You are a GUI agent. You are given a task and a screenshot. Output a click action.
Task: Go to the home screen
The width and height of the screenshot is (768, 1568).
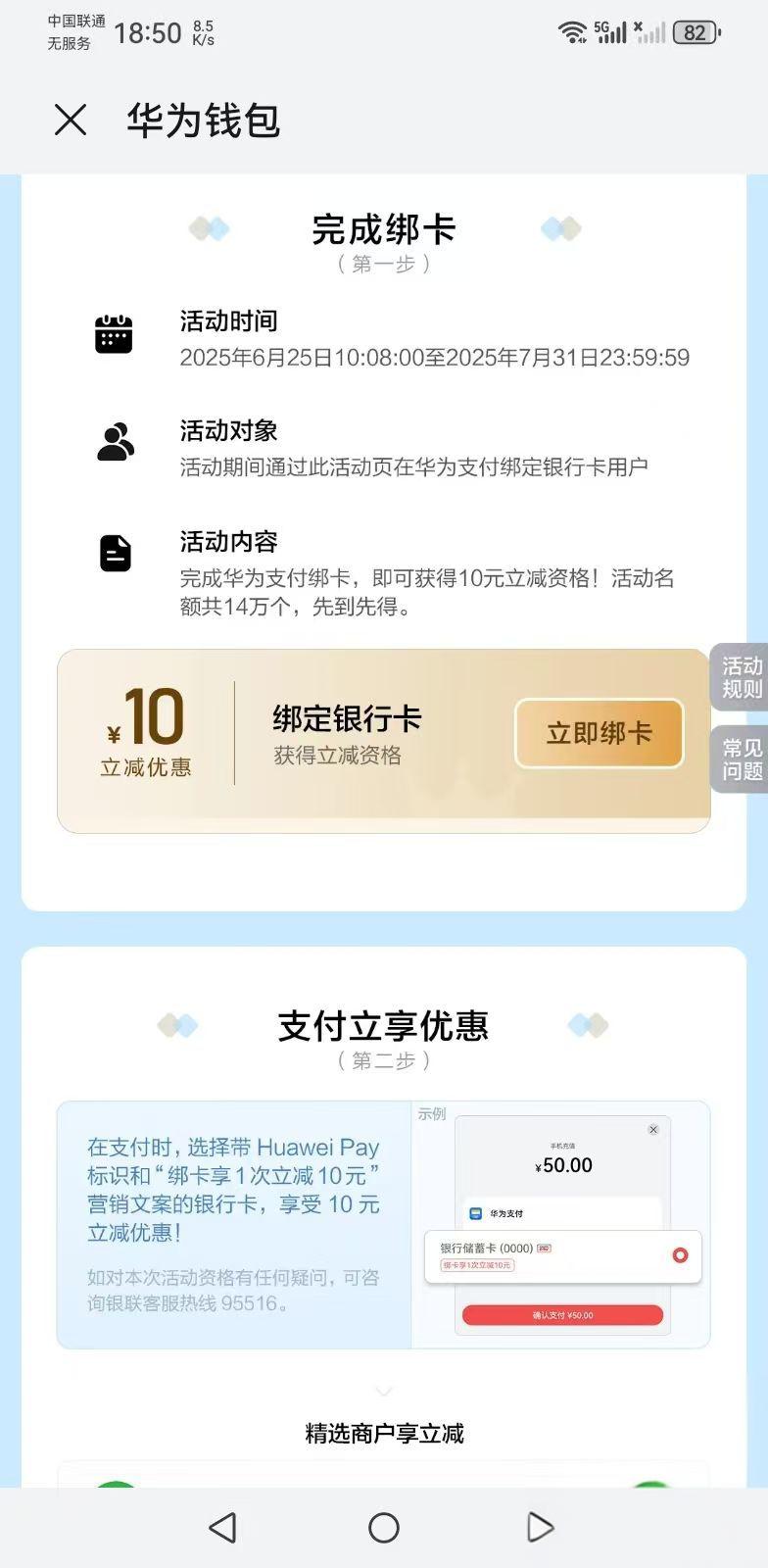384,1527
